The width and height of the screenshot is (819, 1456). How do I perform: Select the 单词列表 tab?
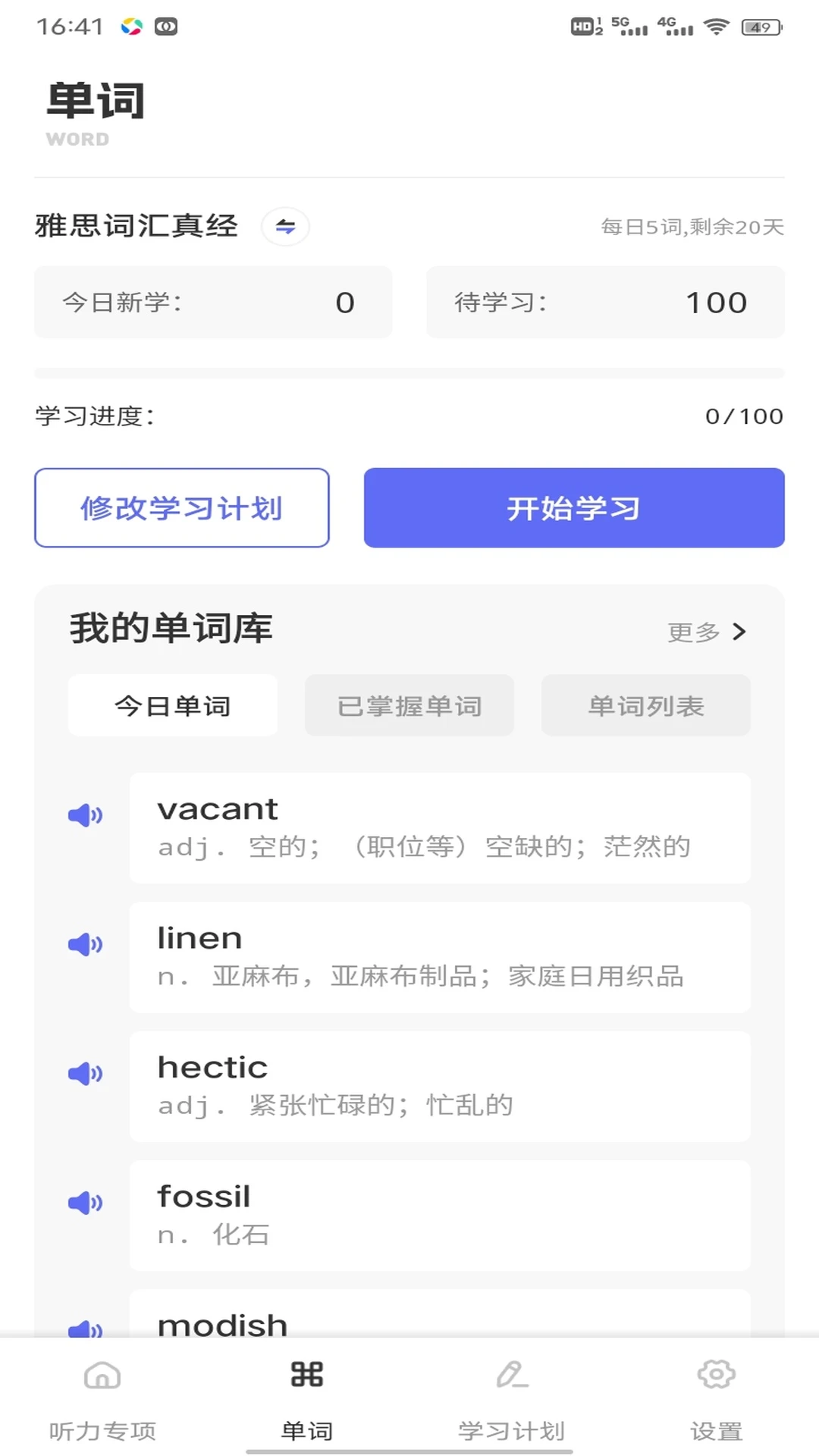pos(645,705)
